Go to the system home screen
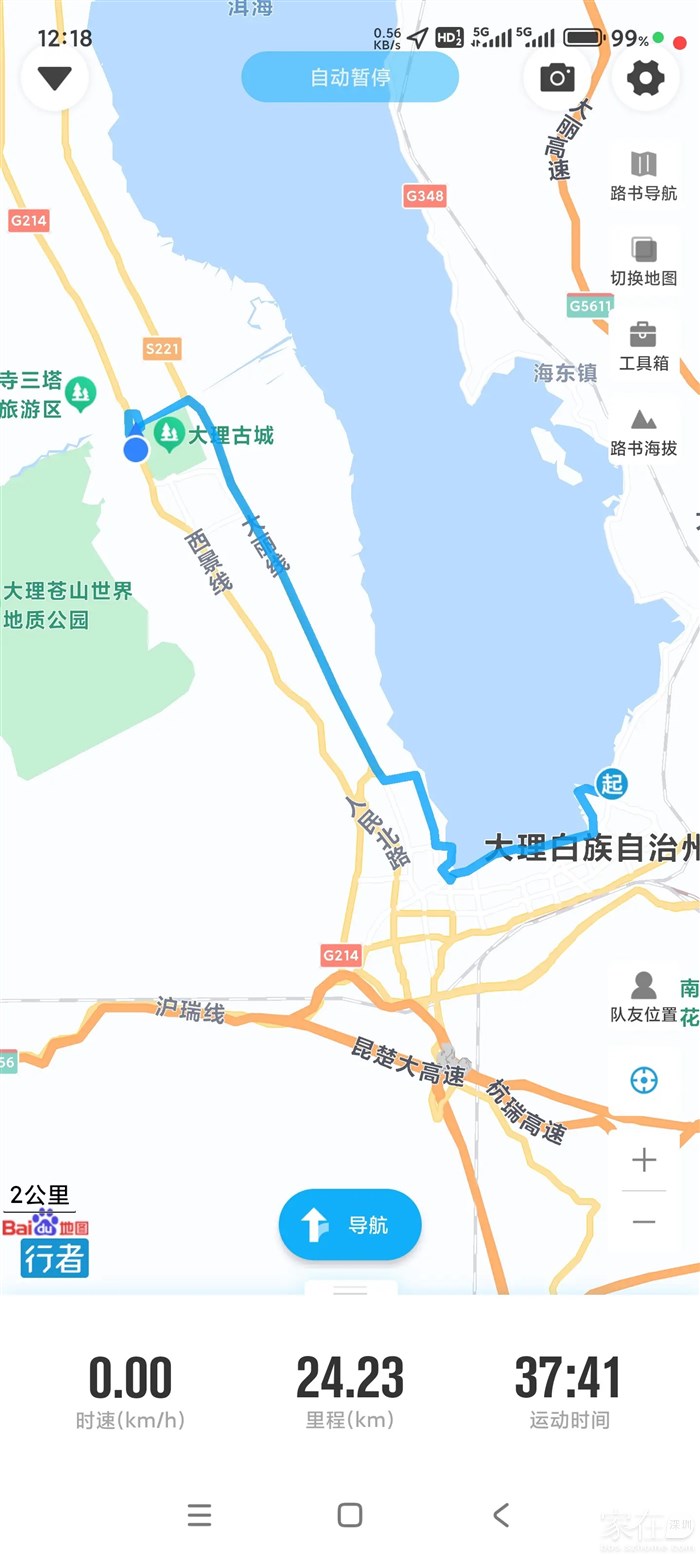This screenshot has height=1555, width=700. pyautogui.click(x=350, y=1515)
